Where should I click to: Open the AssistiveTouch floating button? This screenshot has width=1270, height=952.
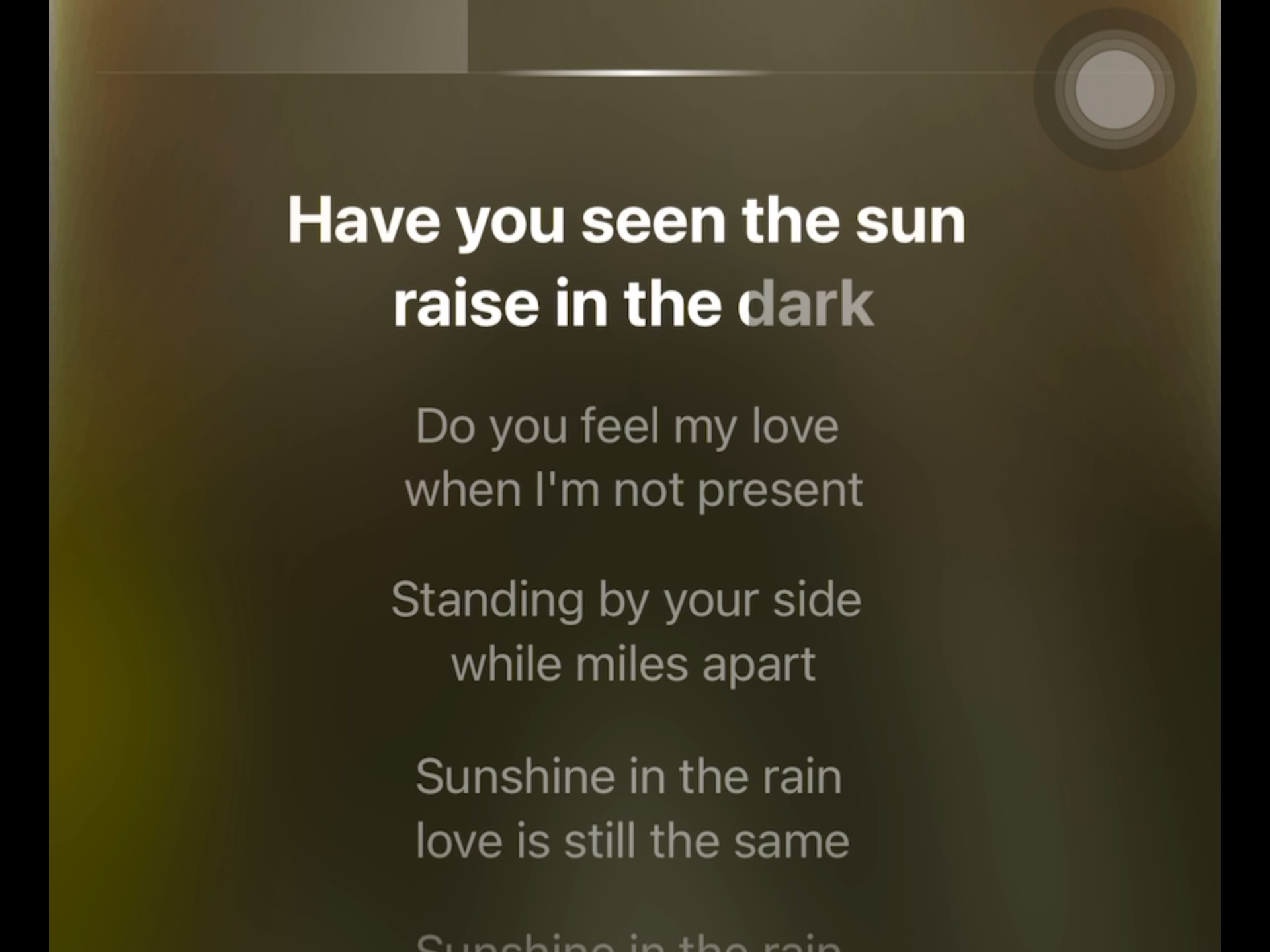1115,89
